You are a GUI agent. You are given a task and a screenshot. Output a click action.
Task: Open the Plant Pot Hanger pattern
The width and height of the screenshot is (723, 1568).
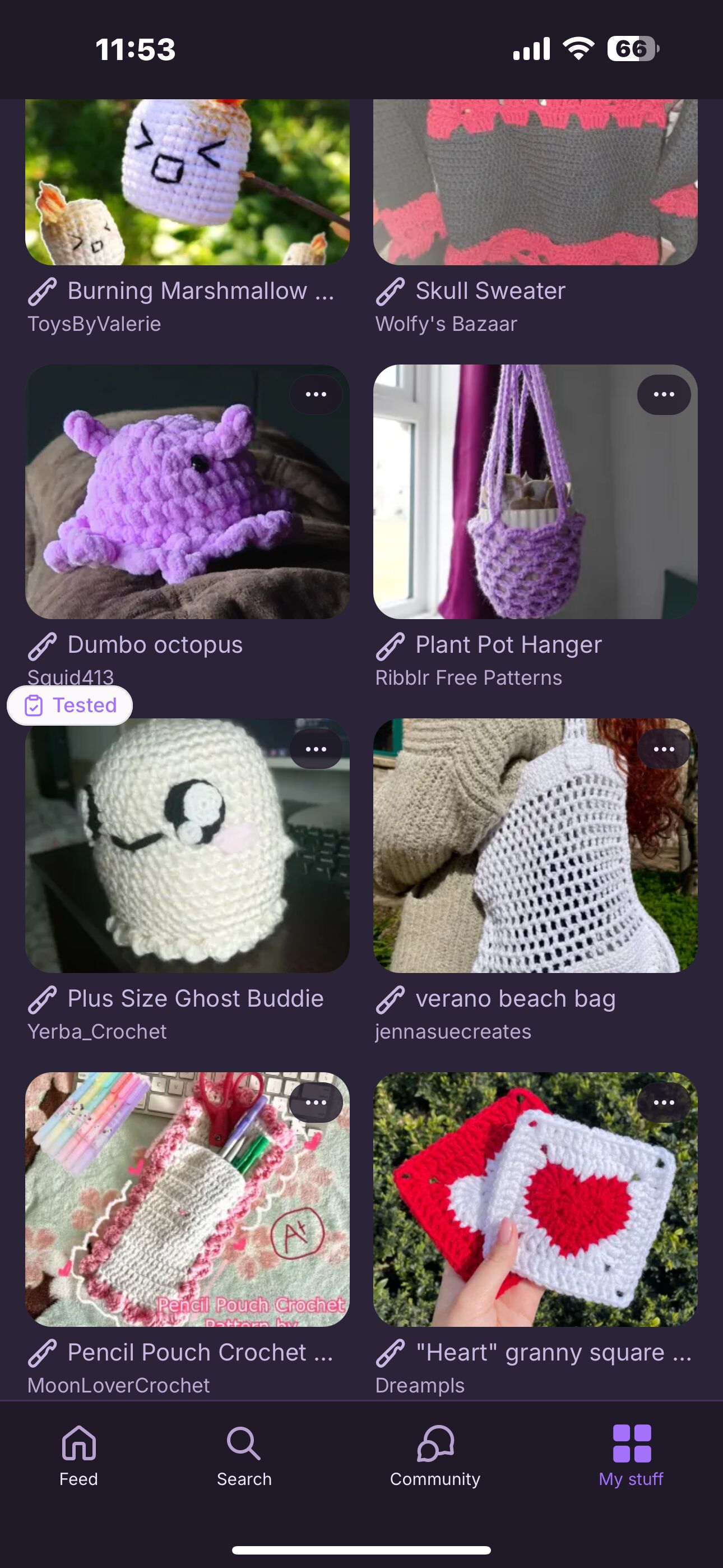click(x=535, y=492)
